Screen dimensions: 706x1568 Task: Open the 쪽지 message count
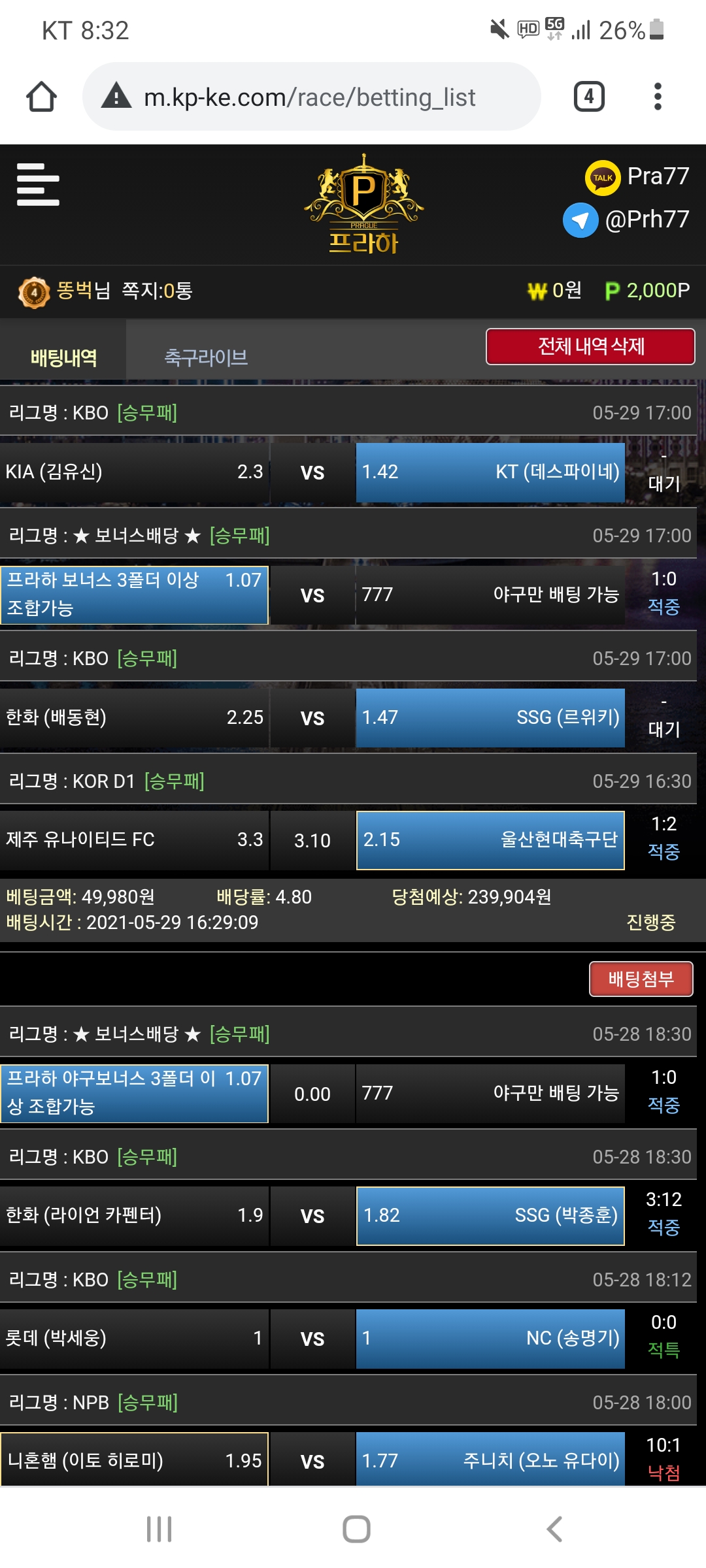(x=157, y=291)
